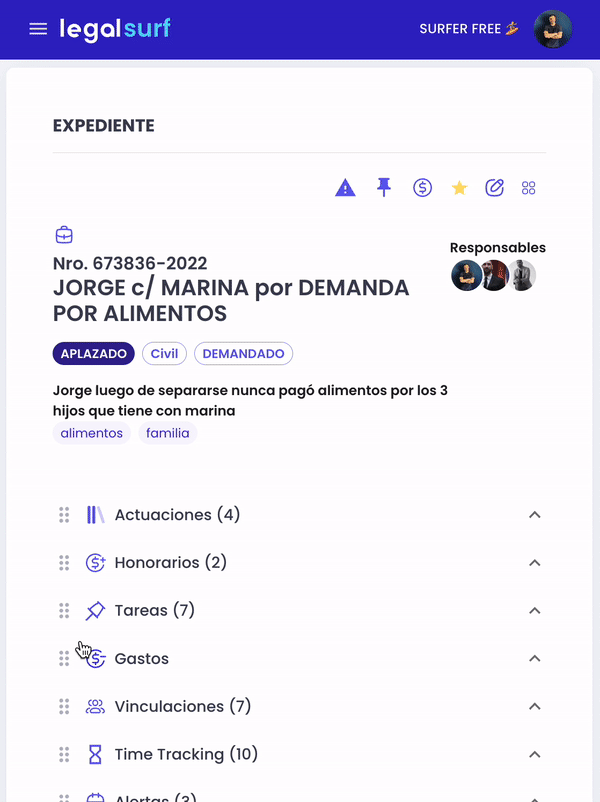View the Responsables avatars
The image size is (600, 802).
point(494,276)
